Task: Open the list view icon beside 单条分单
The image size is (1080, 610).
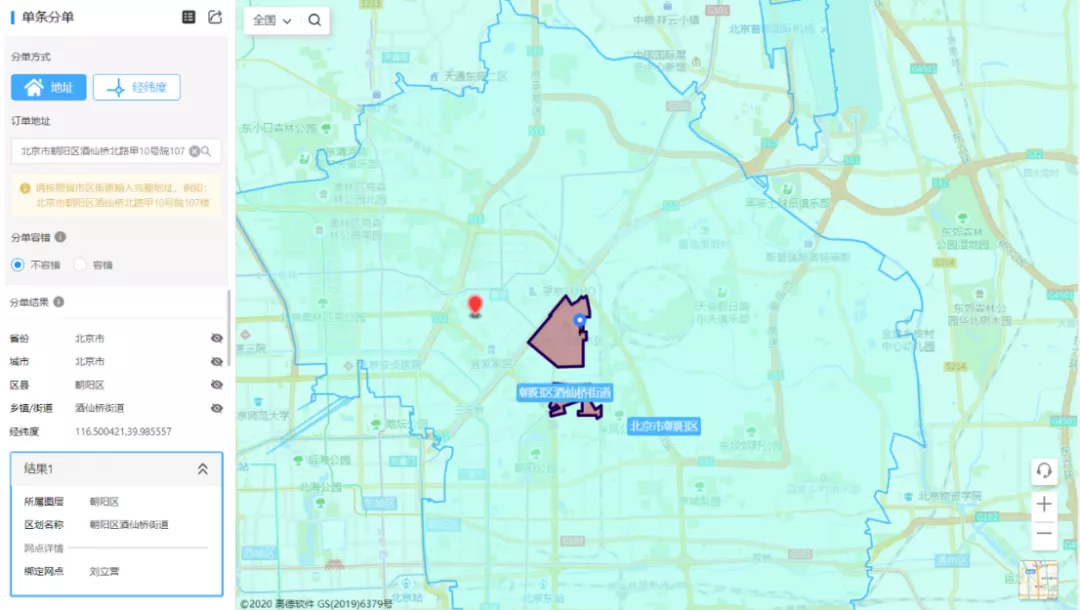Action: pyautogui.click(x=189, y=17)
